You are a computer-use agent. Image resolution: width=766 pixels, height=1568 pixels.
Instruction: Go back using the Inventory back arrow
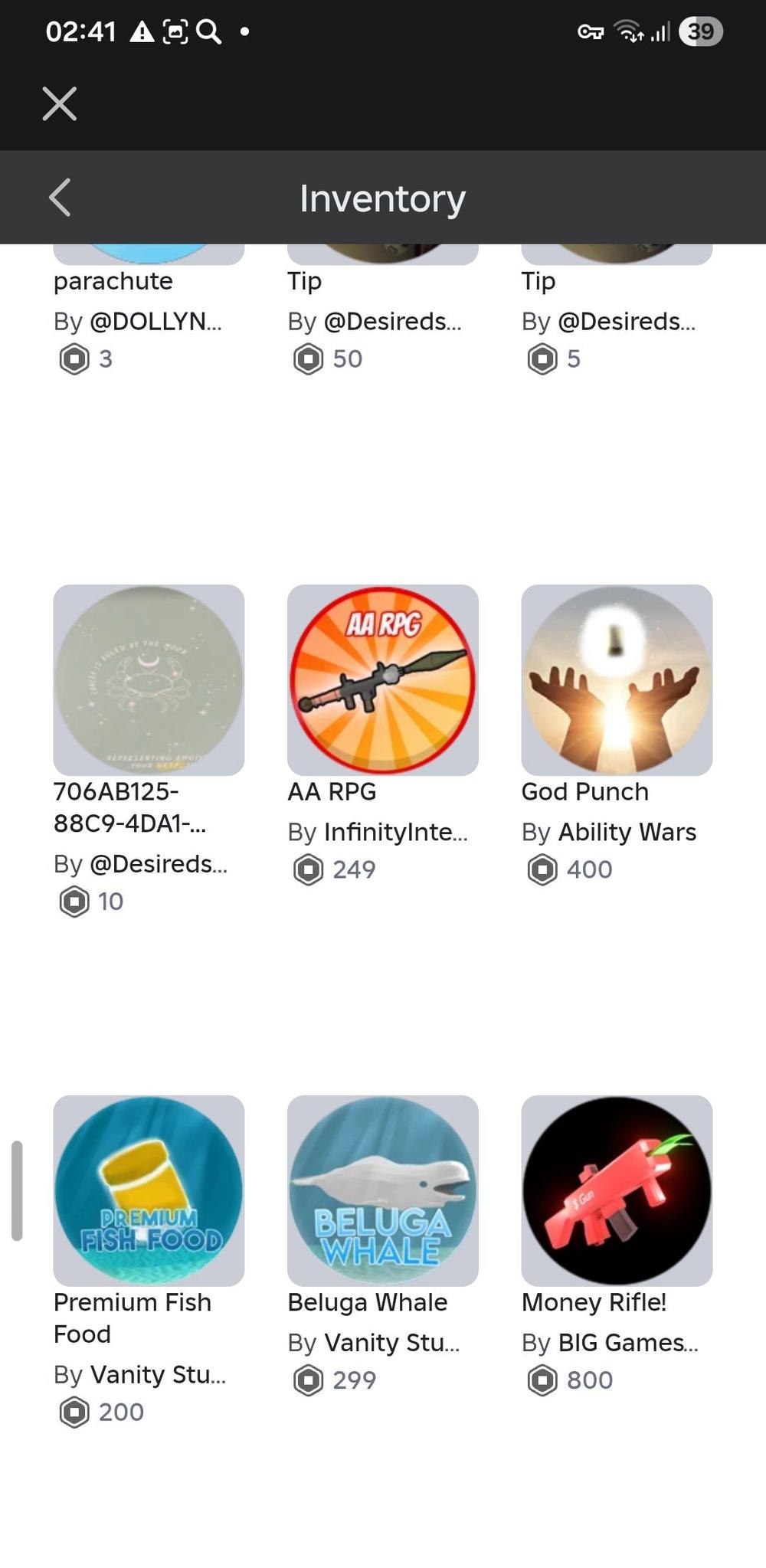point(61,198)
